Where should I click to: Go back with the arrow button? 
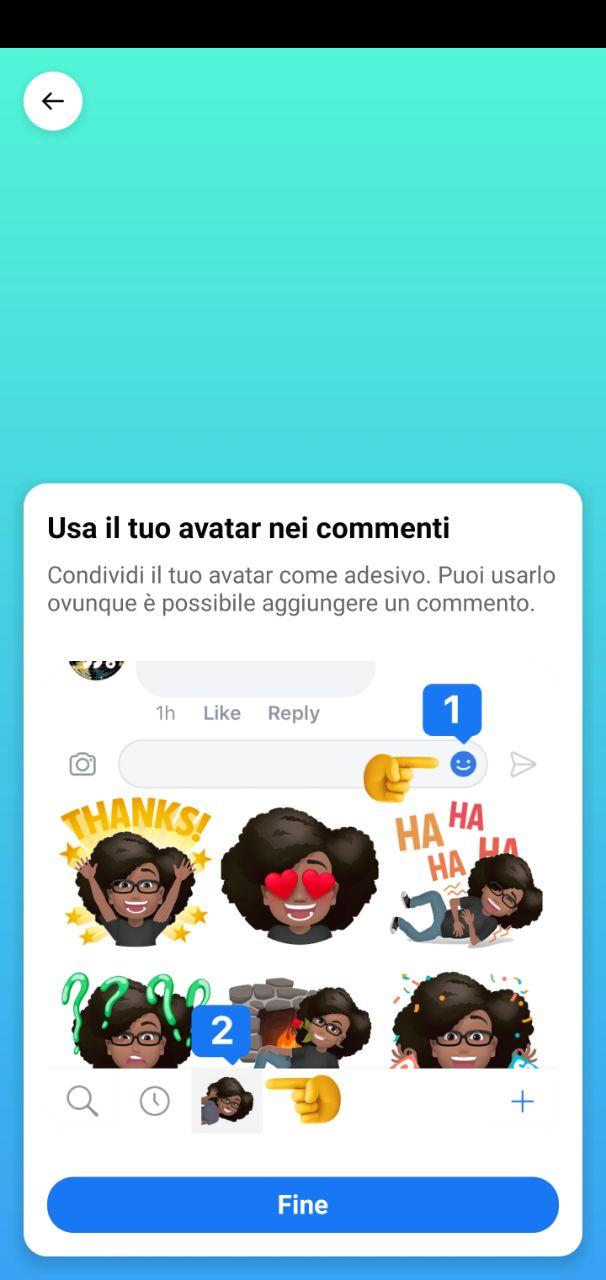(x=53, y=101)
